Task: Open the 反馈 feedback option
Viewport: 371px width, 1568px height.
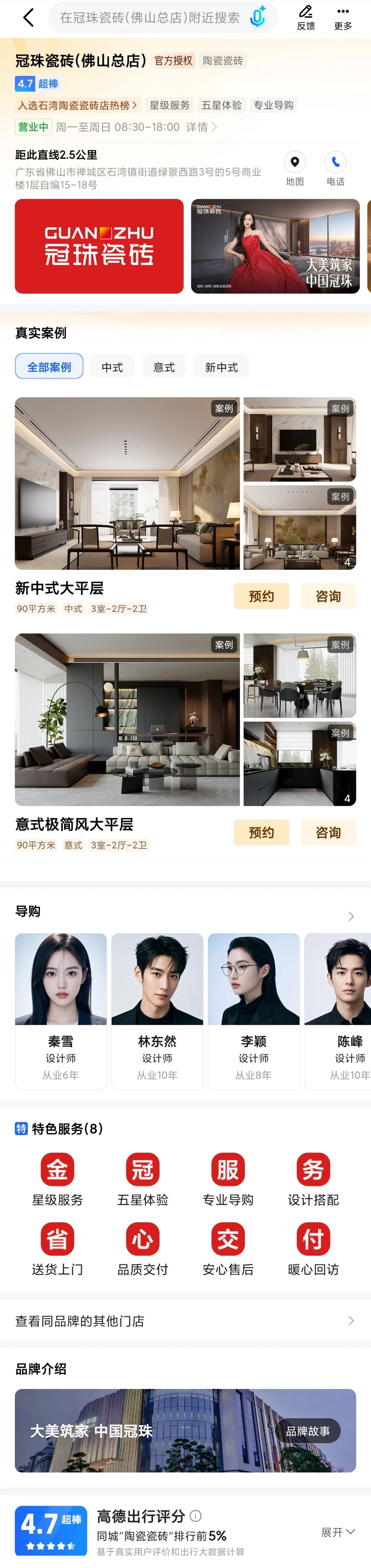Action: click(306, 18)
